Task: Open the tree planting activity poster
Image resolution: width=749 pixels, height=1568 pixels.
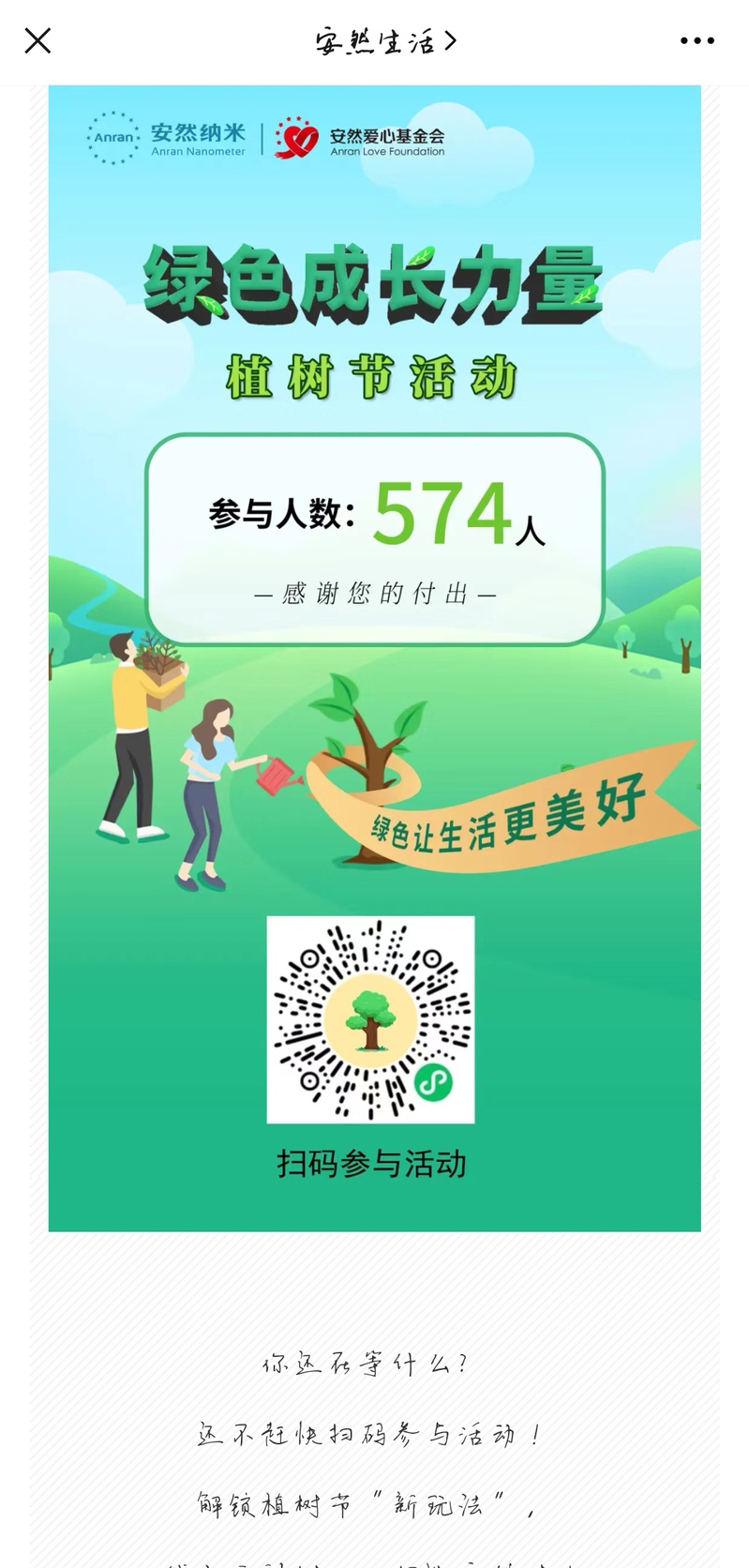Action: (x=374, y=656)
